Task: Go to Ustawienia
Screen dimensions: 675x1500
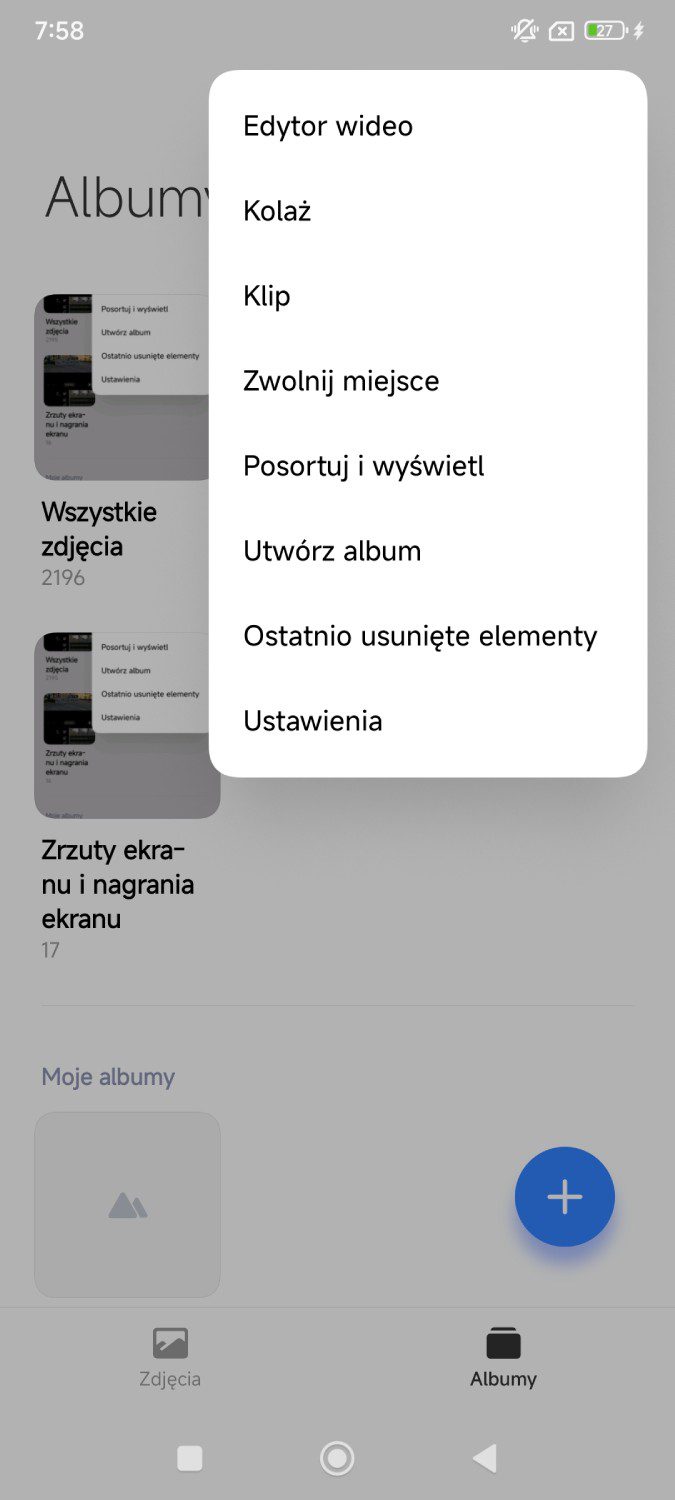Action: pyautogui.click(x=428, y=721)
